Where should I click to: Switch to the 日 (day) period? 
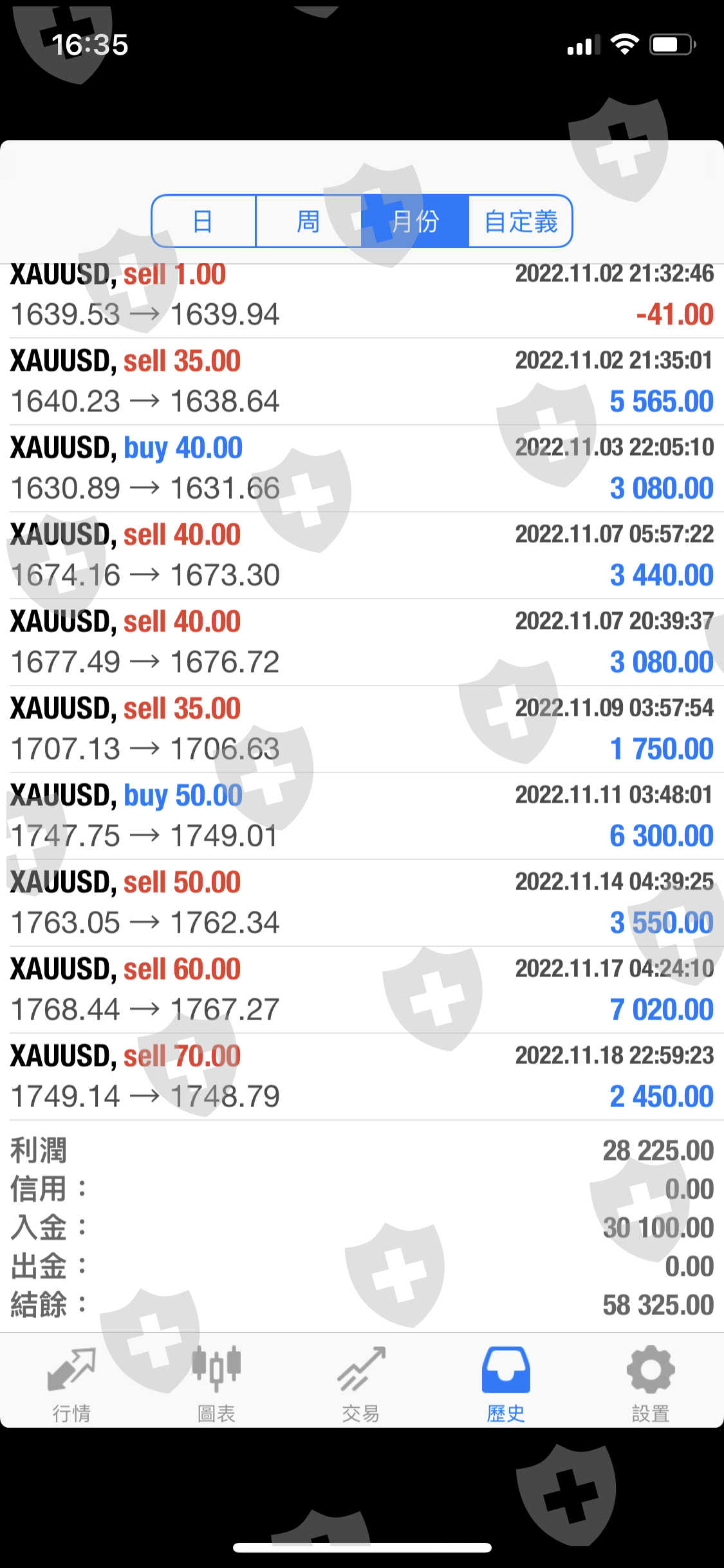[203, 221]
